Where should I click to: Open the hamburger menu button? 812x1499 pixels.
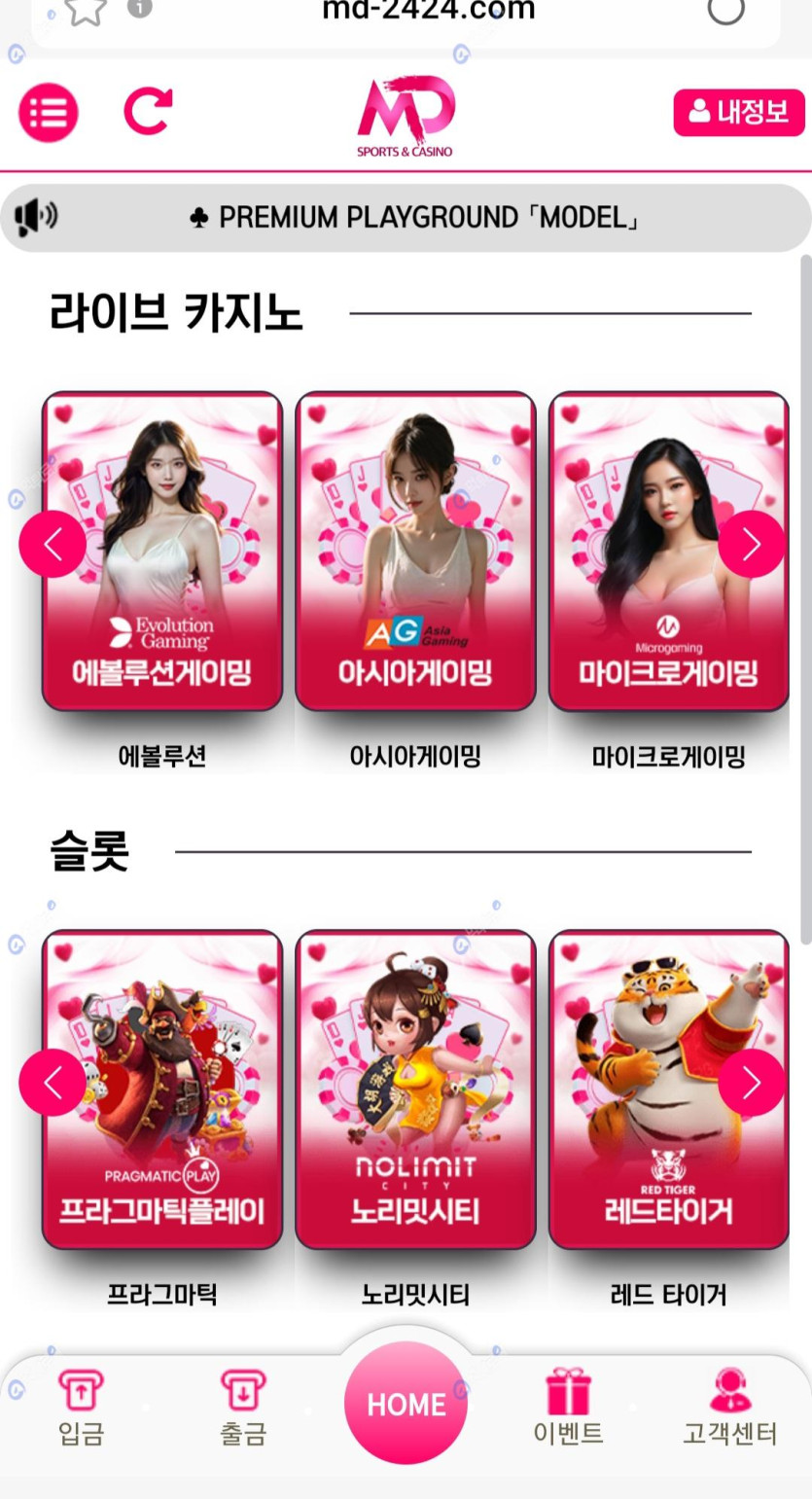pyautogui.click(x=48, y=113)
